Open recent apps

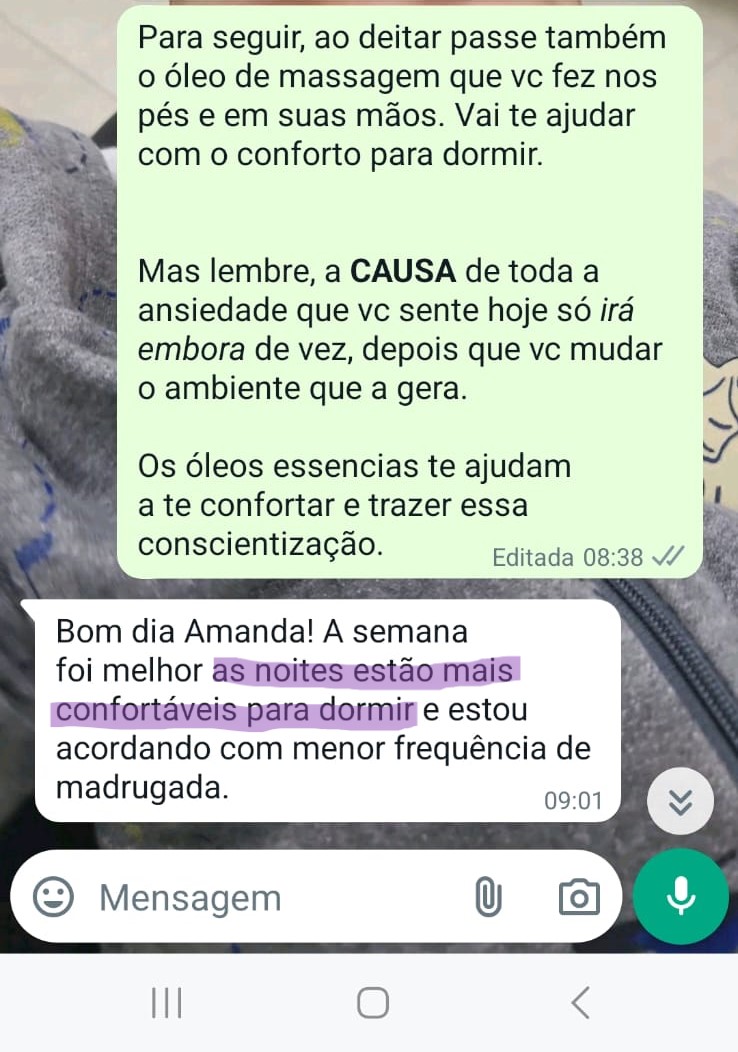point(166,1002)
